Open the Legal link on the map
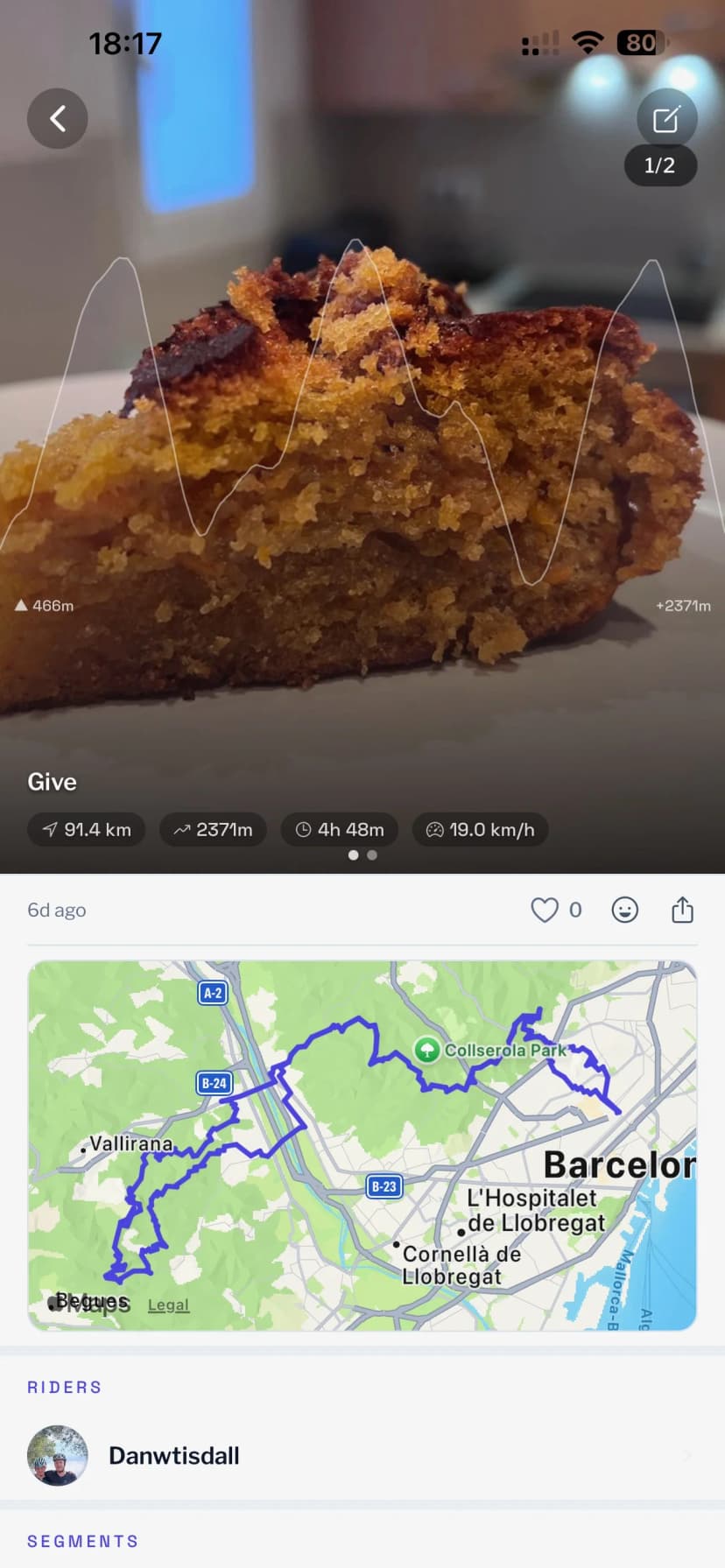 (x=168, y=1304)
